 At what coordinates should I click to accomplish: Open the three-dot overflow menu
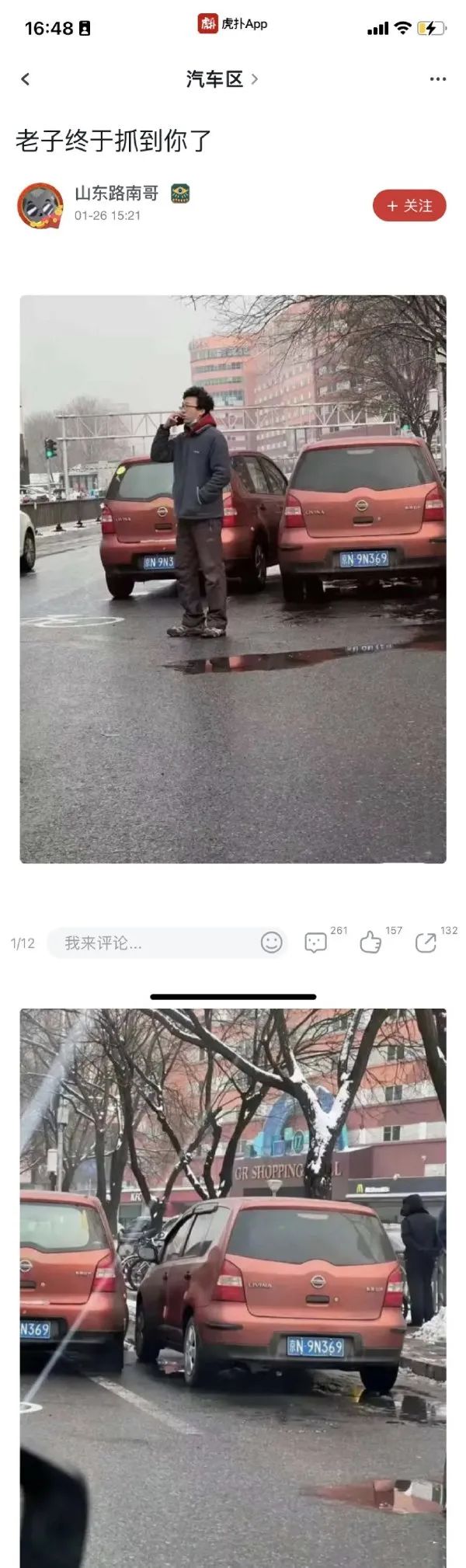(438, 79)
